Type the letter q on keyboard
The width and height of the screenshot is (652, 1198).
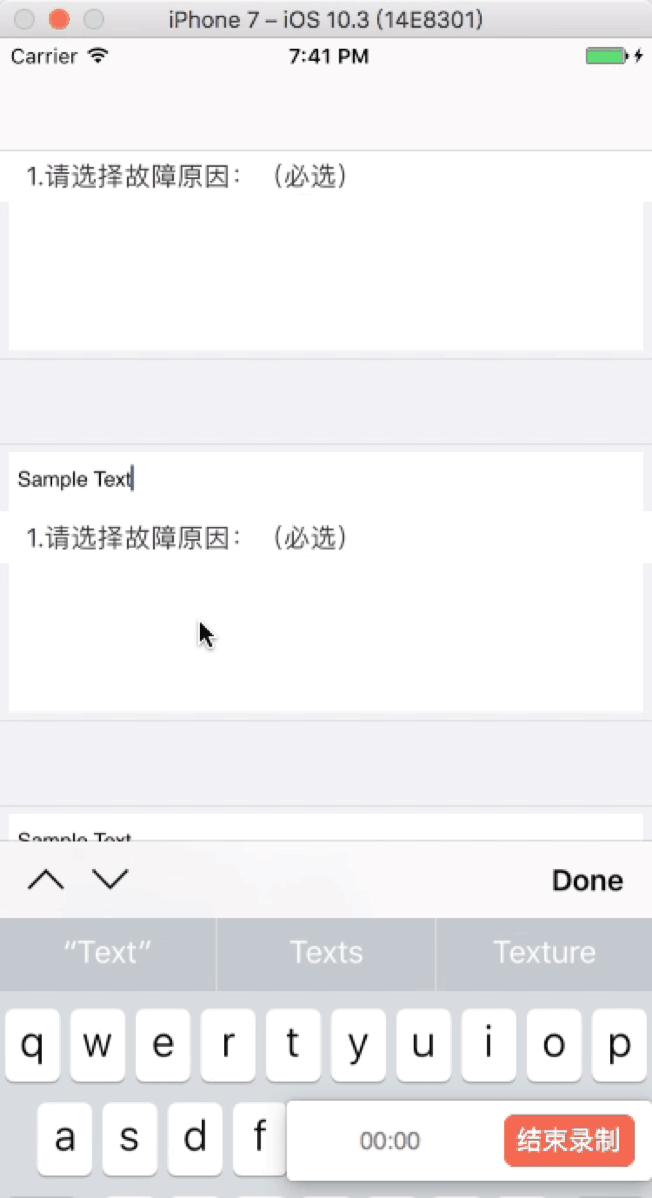[x=33, y=1045]
